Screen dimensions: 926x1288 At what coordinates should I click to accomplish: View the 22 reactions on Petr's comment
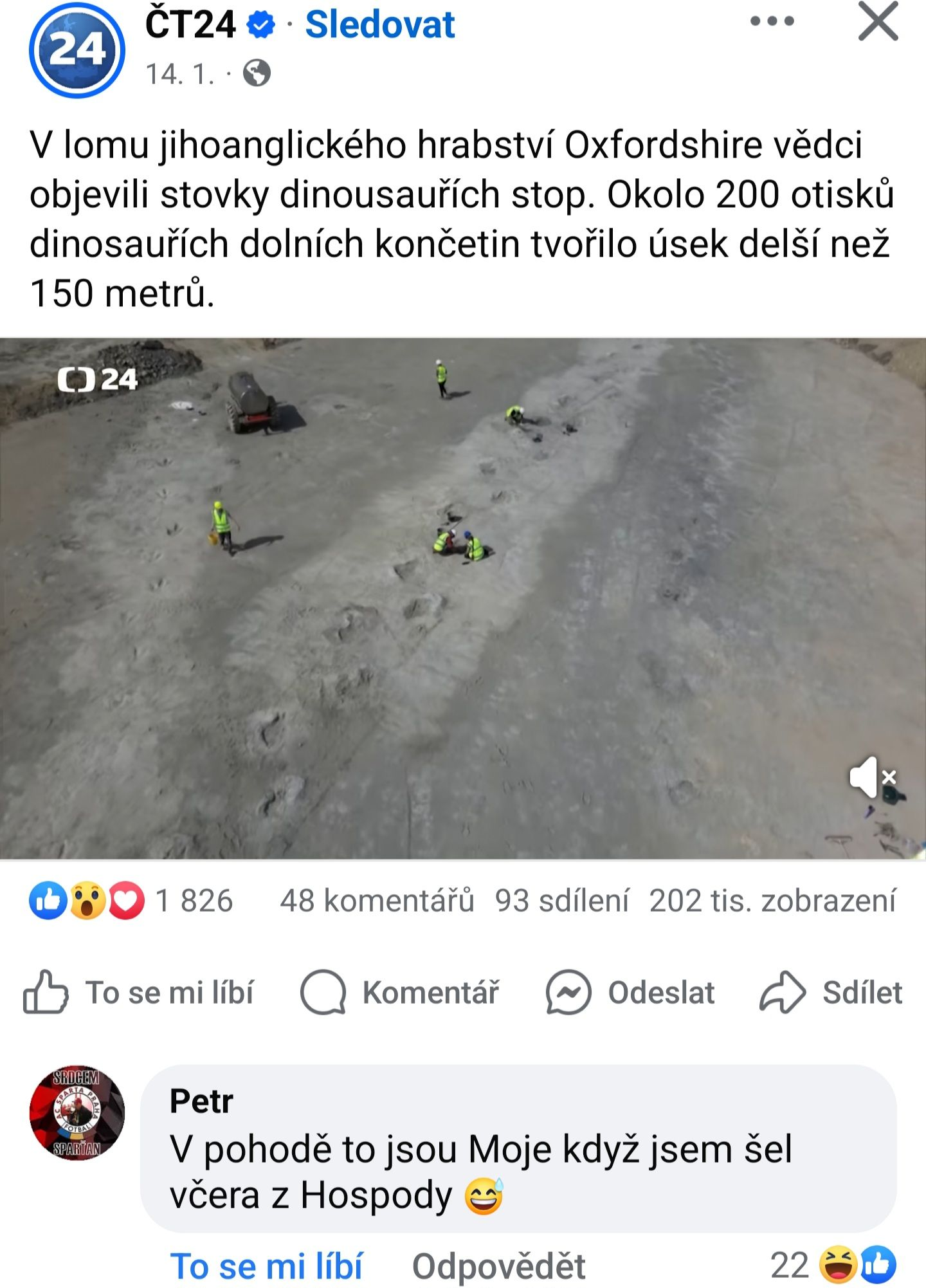pos(832,1265)
